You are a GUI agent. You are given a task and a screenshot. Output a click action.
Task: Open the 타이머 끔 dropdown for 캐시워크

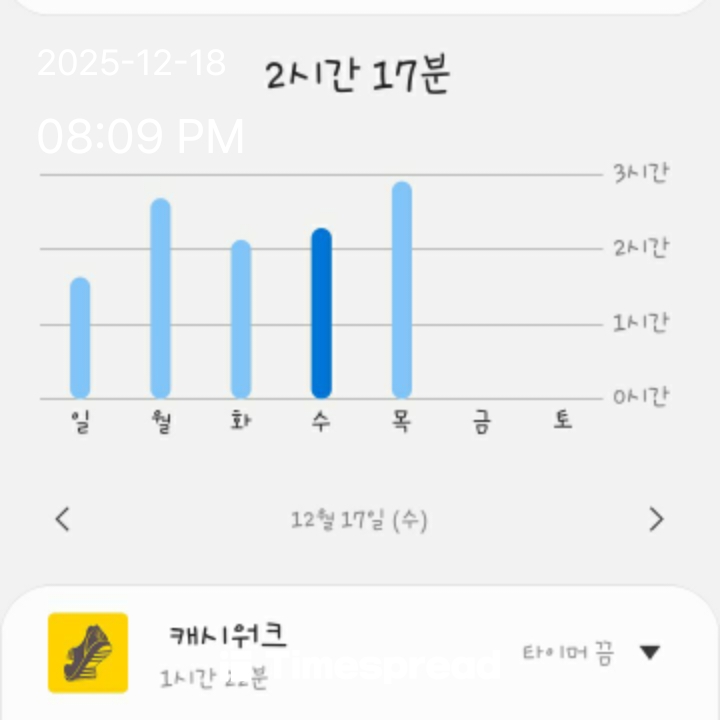tap(650, 653)
